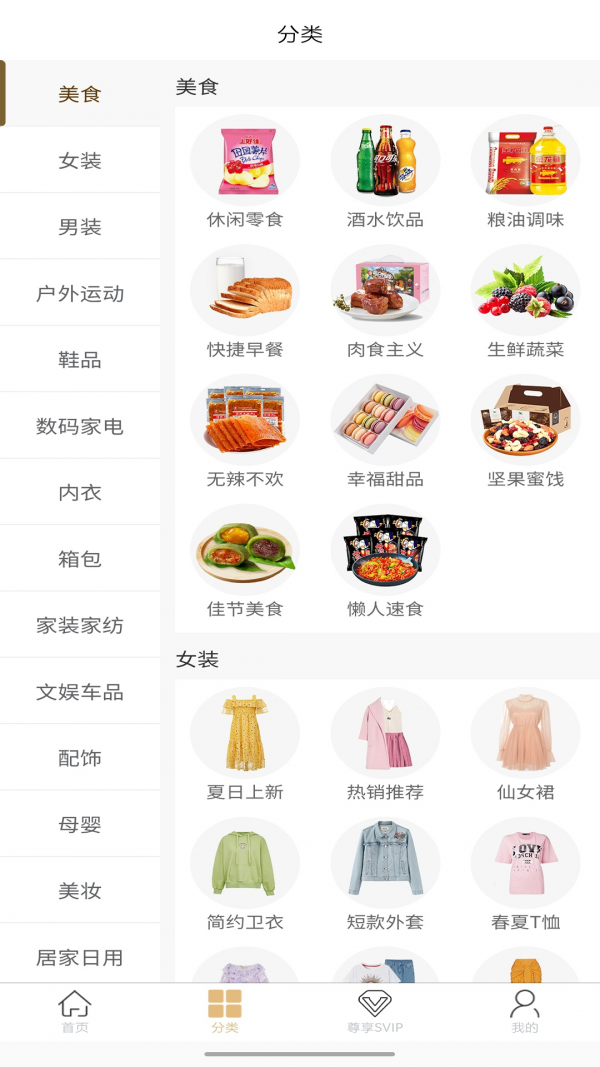Open 数码家电 in the sidebar
Screen dimensions: 600x1067
click(x=80, y=426)
